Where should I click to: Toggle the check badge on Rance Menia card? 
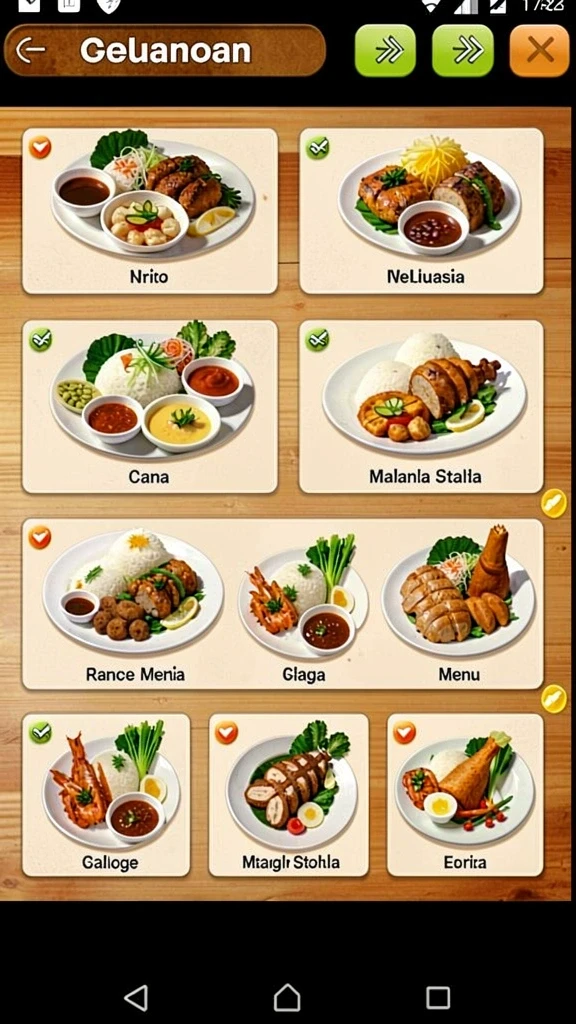pyautogui.click(x=39, y=537)
